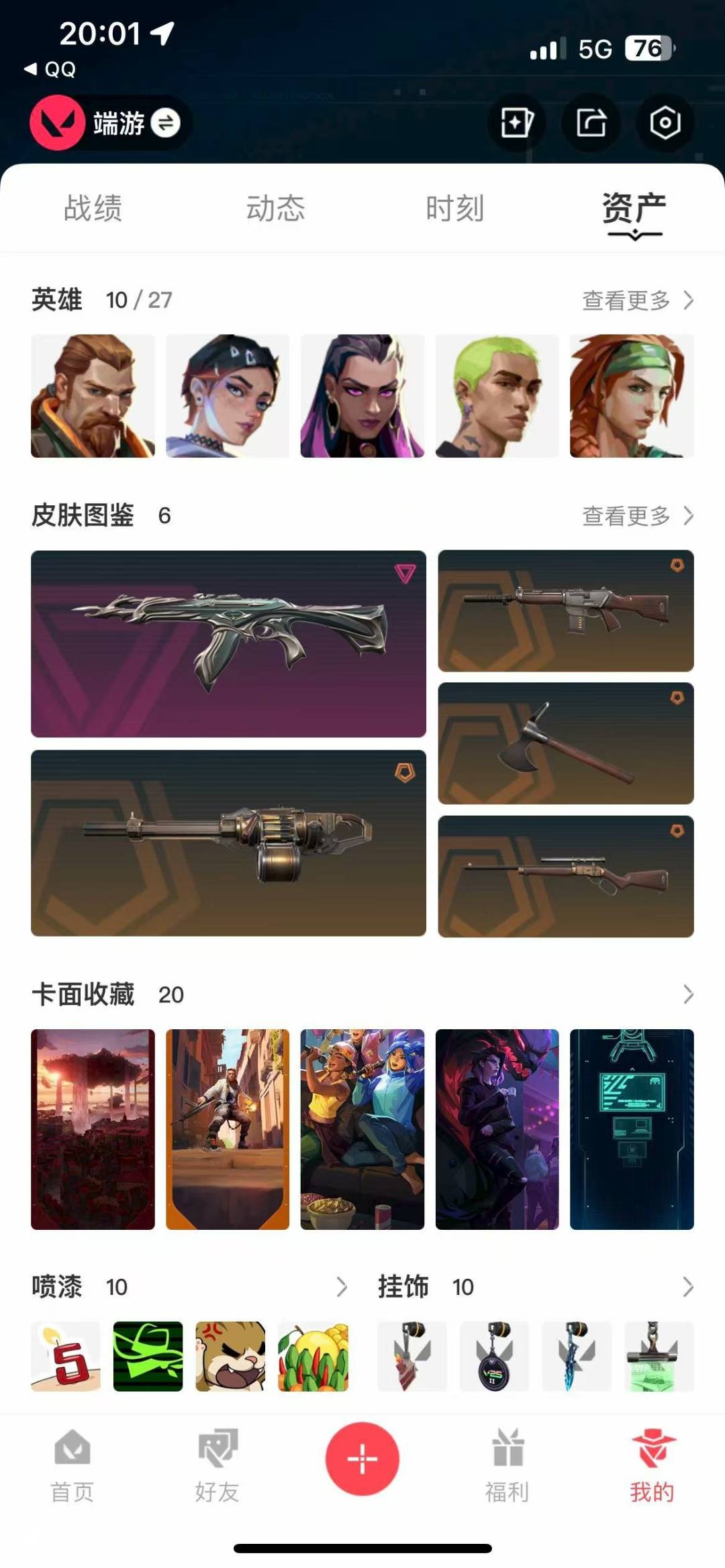Tap the sparkle card icon in the top bar
The image size is (725, 1568).
click(x=517, y=123)
